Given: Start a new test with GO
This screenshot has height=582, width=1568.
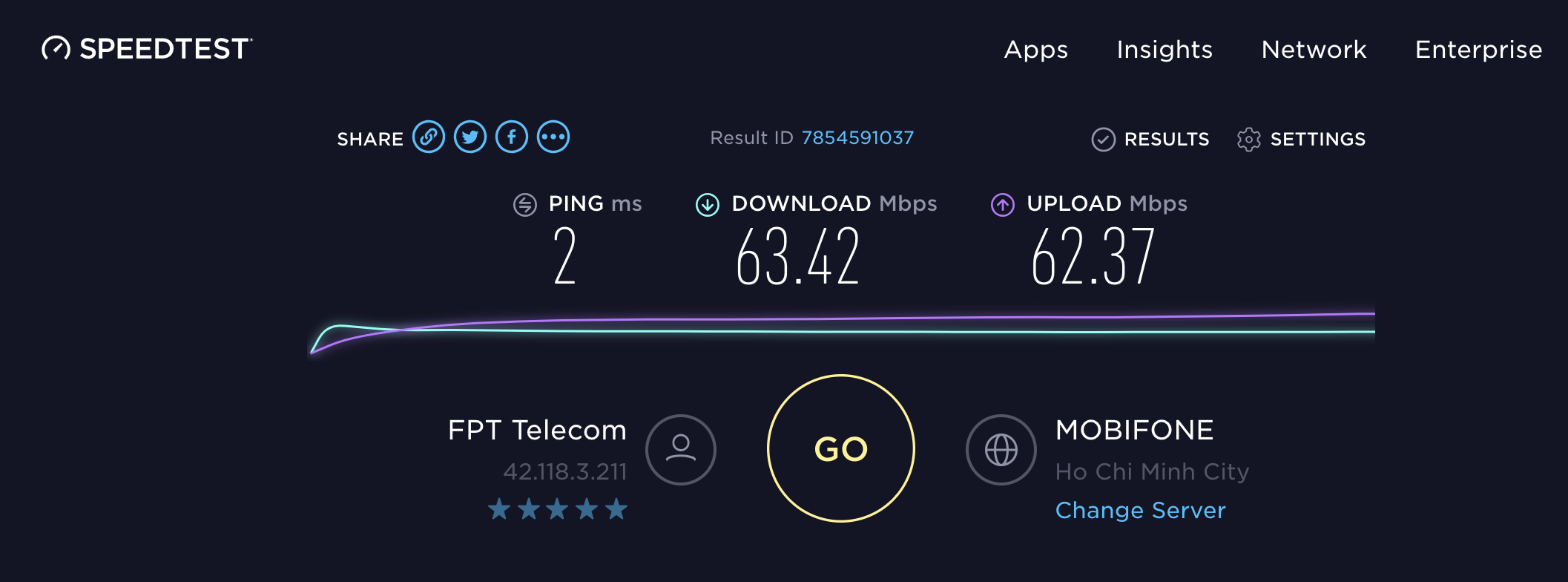Looking at the screenshot, I should [841, 448].
